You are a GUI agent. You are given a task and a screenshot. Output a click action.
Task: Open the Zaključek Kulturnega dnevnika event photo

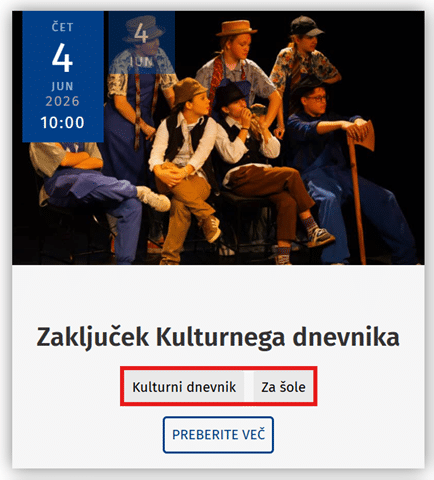point(218,138)
